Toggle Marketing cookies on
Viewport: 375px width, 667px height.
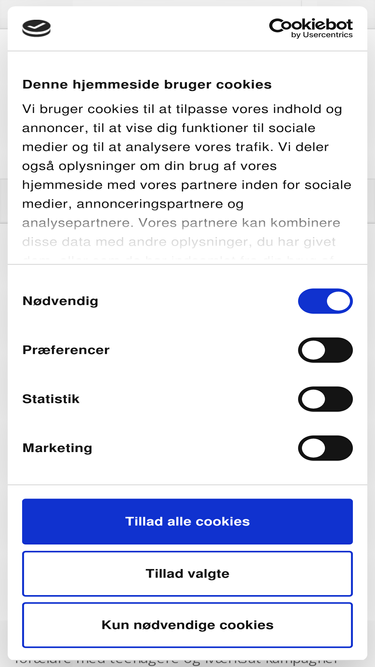325,448
